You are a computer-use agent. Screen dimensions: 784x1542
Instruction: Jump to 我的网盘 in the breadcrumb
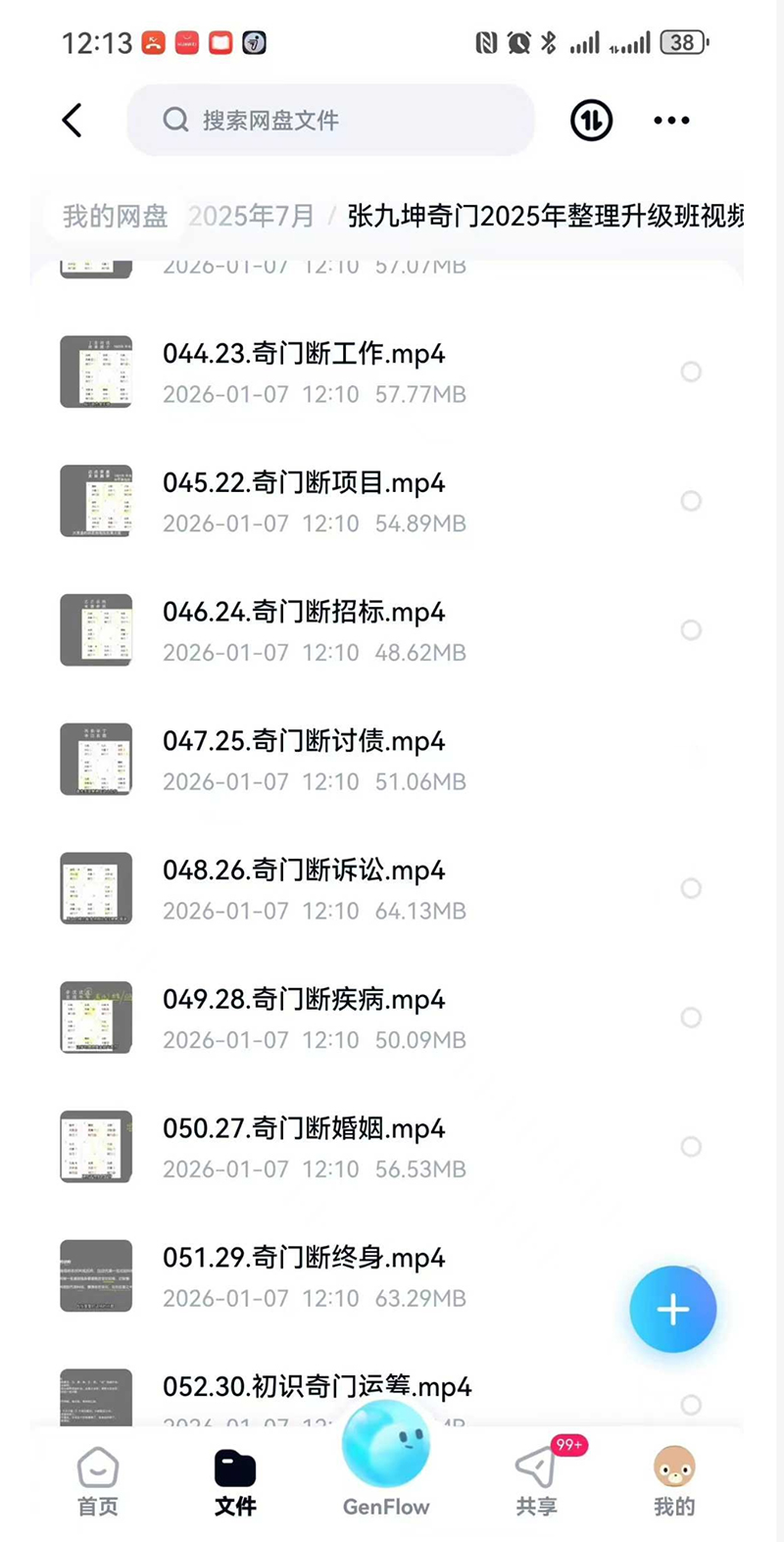(115, 216)
